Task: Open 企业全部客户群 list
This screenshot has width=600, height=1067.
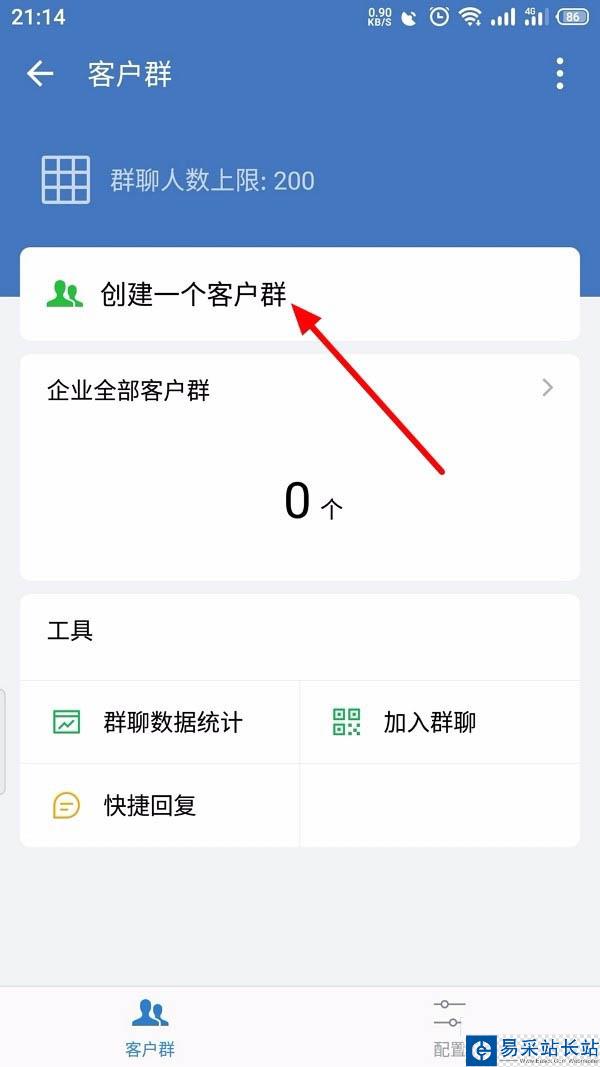Action: [x=300, y=389]
